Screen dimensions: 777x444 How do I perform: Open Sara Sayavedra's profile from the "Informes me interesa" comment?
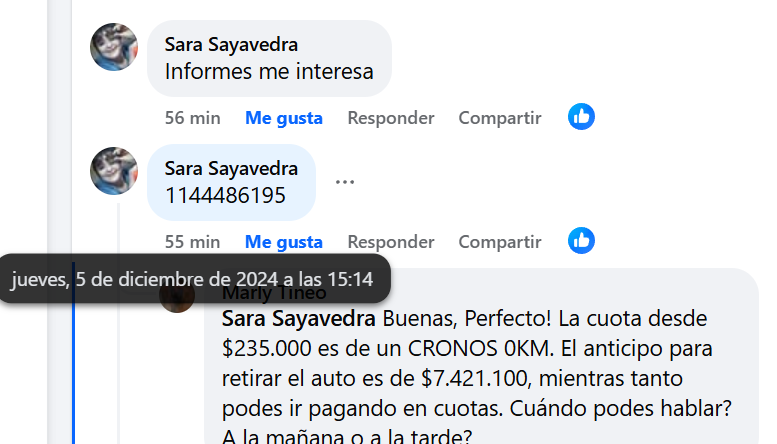pyautogui.click(x=231, y=45)
